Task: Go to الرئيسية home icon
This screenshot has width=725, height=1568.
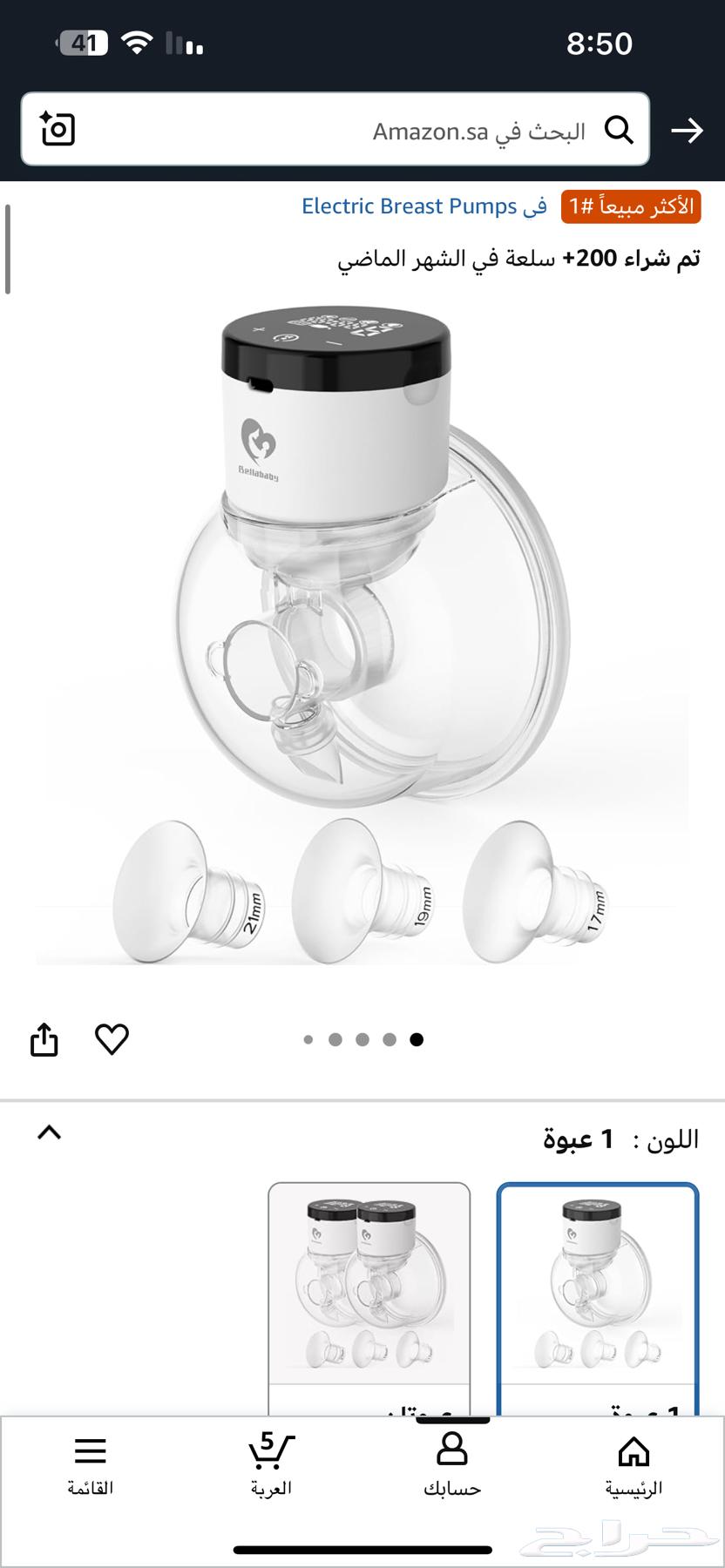Action: click(634, 1453)
